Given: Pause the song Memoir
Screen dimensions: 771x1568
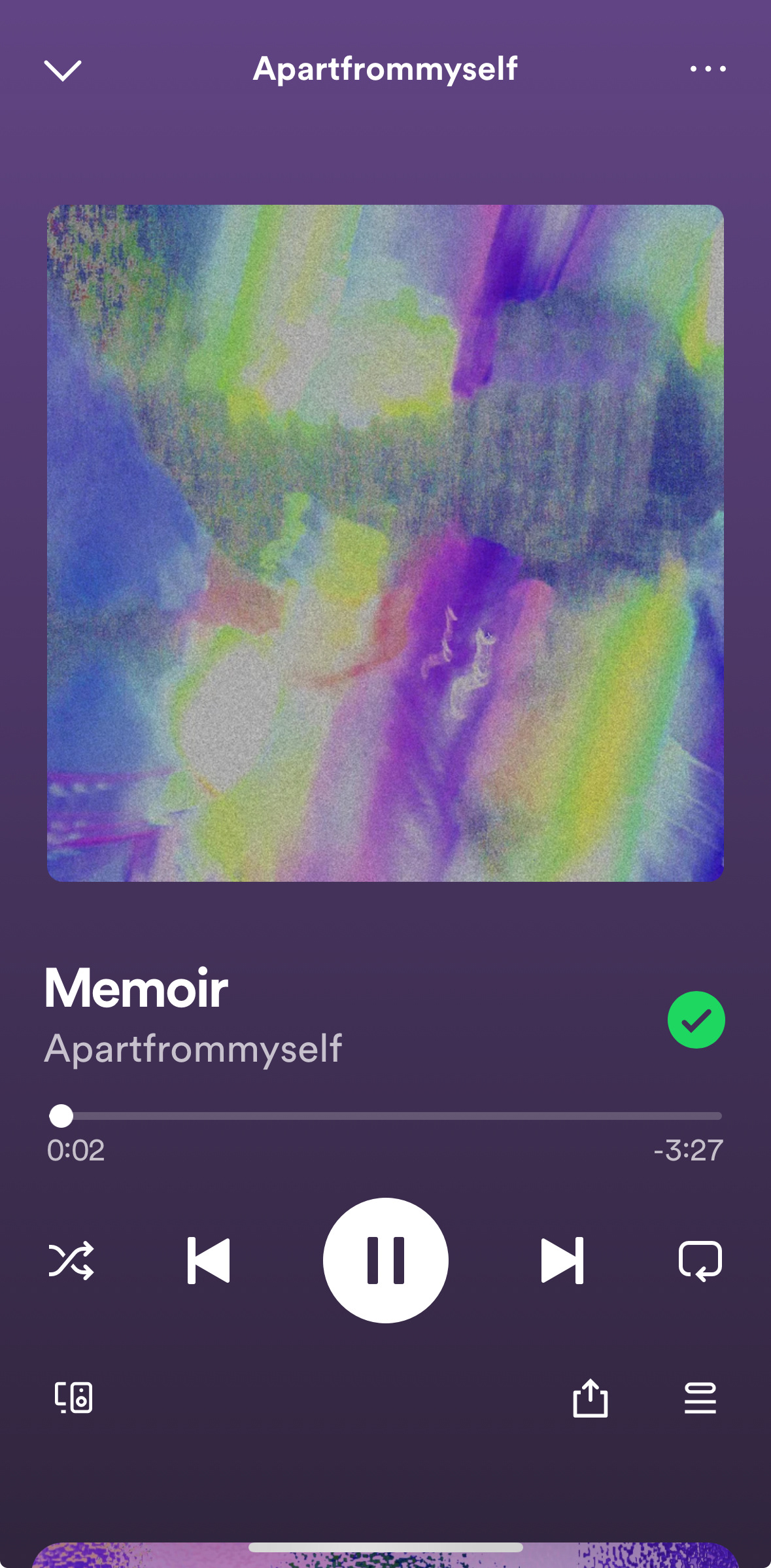Looking at the screenshot, I should point(386,1260).
